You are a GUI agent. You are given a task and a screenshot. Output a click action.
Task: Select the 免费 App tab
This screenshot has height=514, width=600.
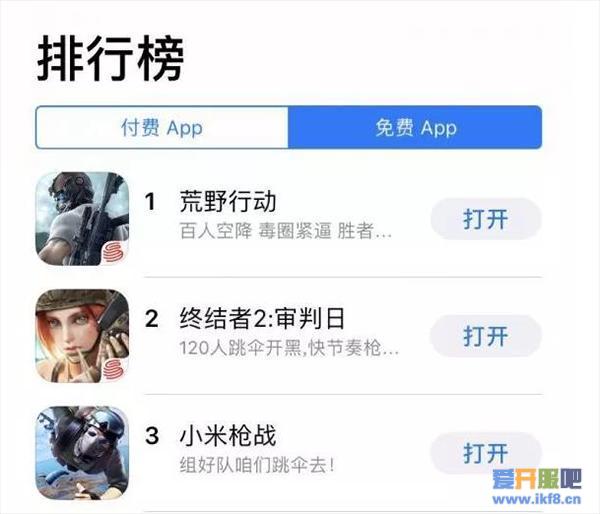pos(415,128)
